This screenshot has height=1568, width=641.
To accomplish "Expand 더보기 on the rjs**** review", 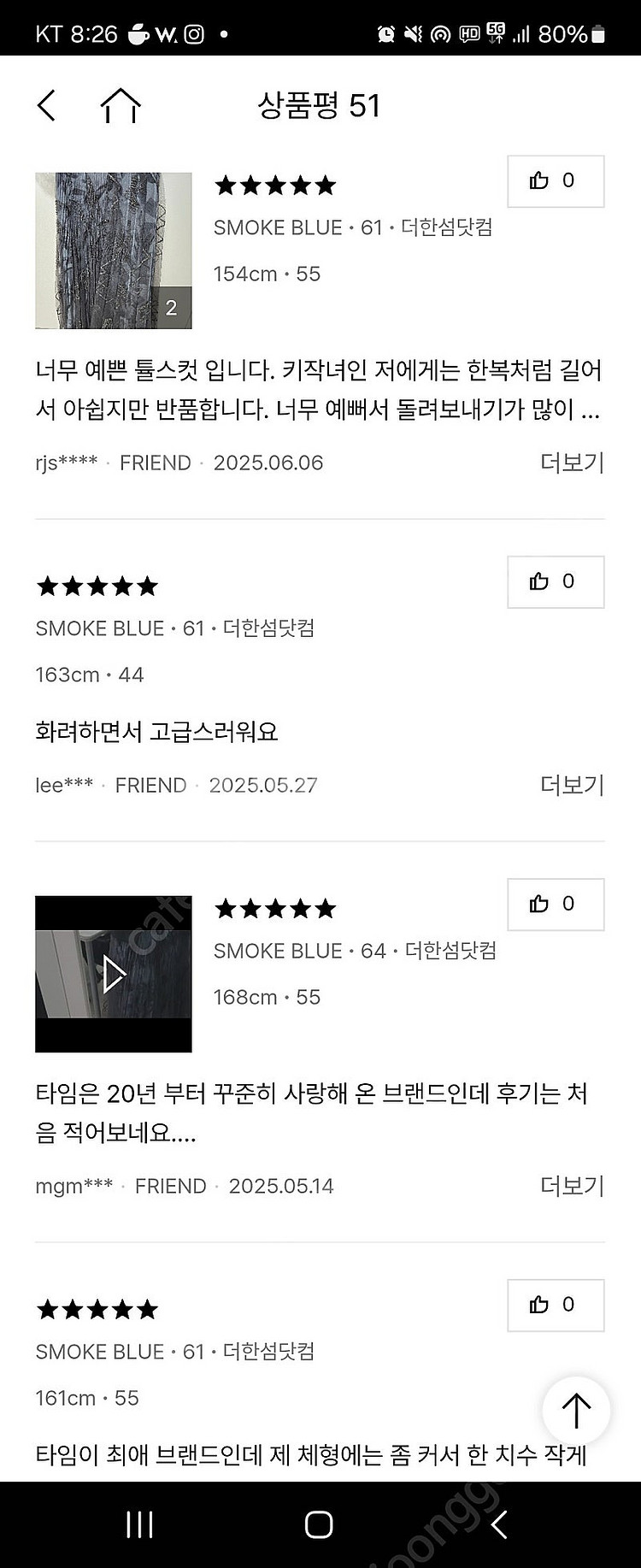I will (x=572, y=463).
